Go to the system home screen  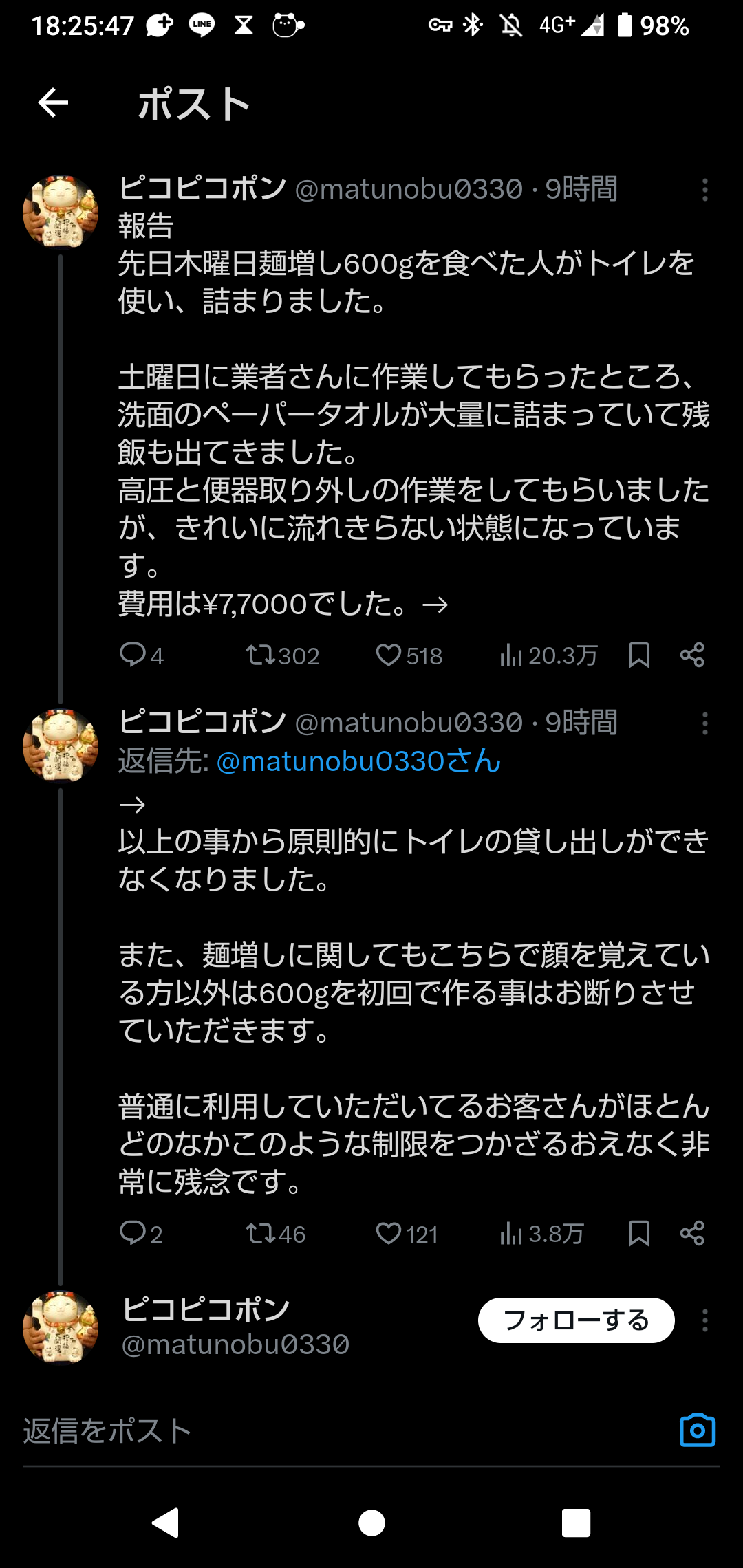tap(371, 1523)
